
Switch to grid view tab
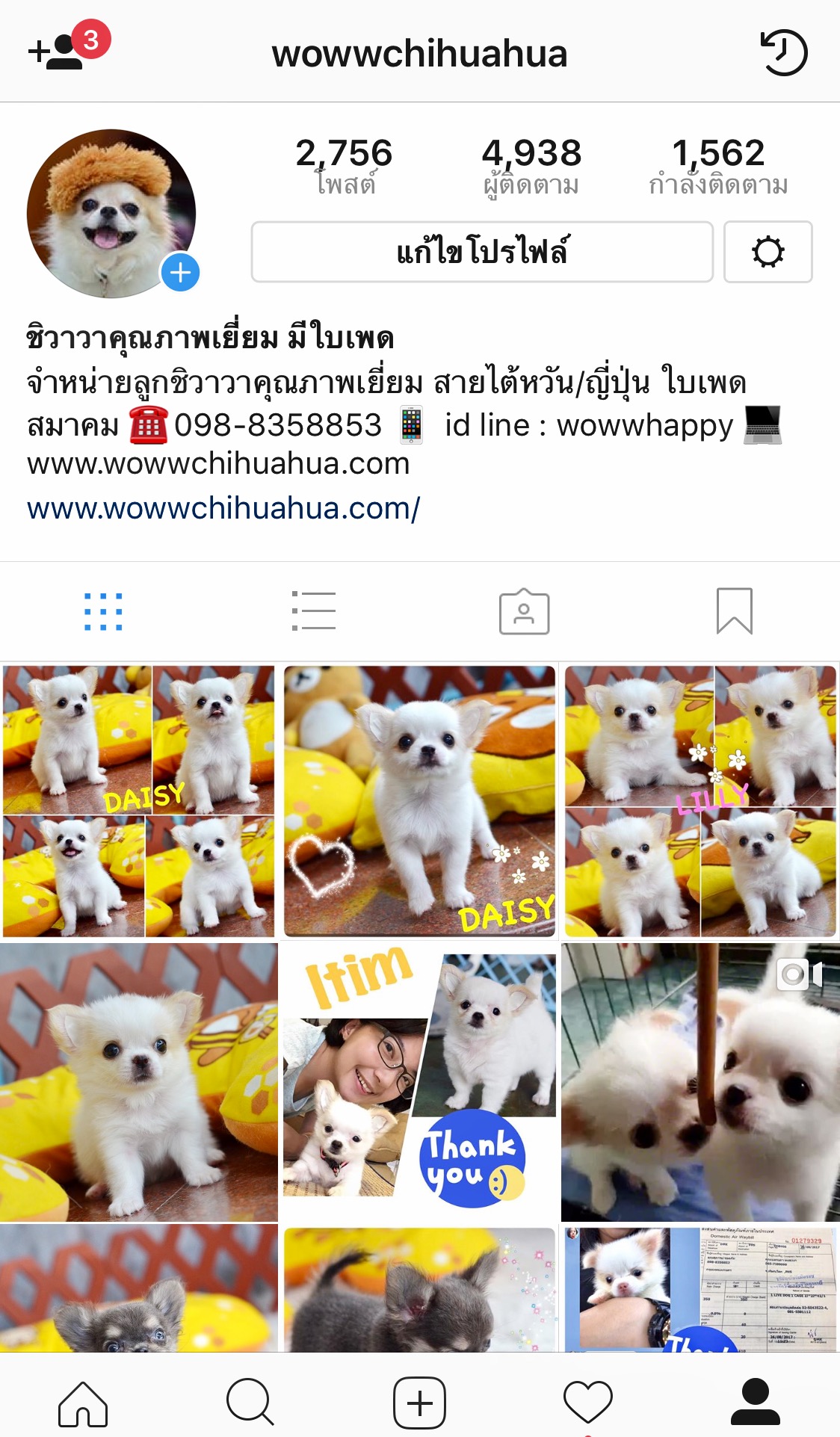click(103, 612)
